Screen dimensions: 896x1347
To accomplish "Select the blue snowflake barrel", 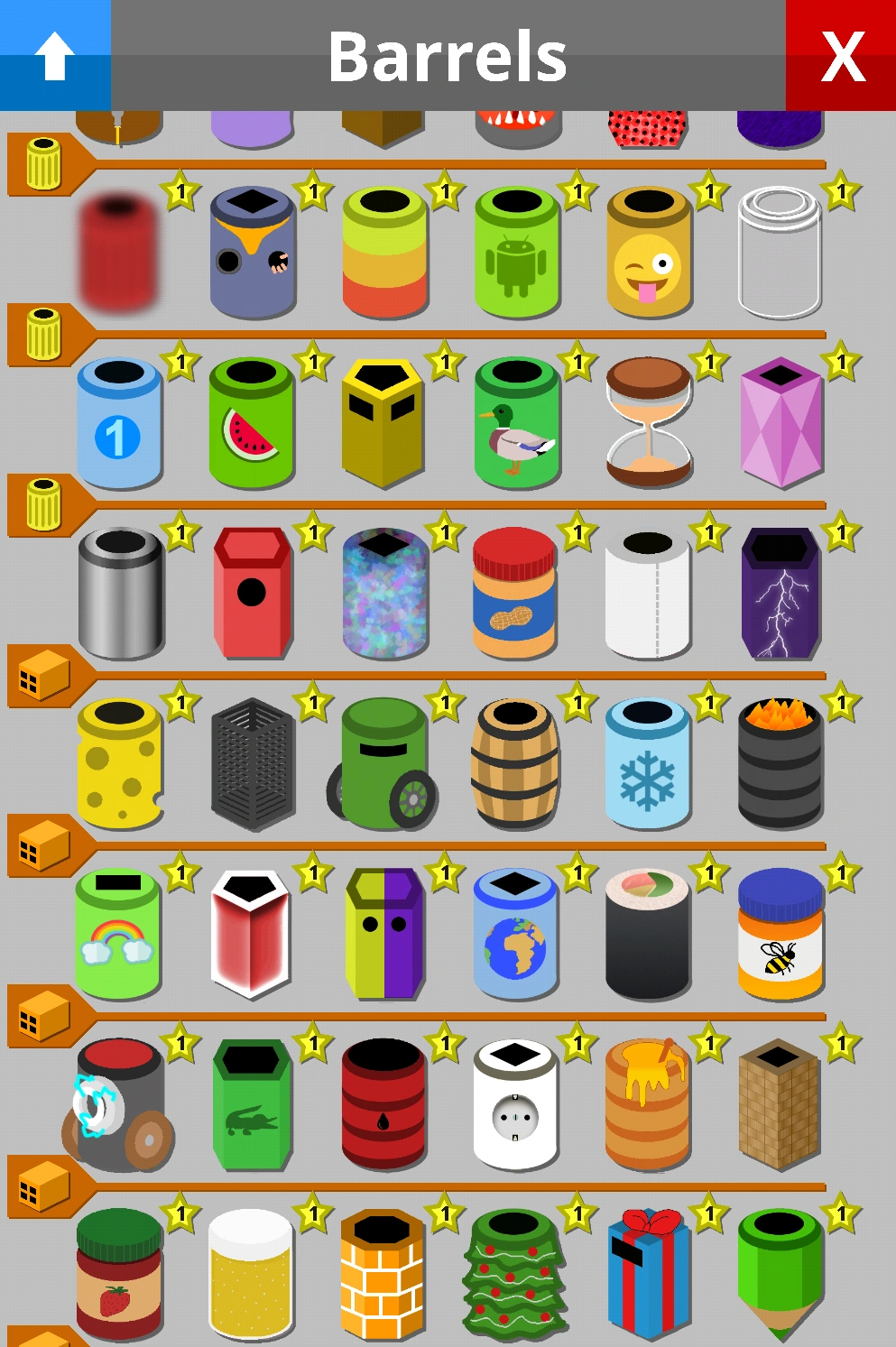I will [x=647, y=763].
